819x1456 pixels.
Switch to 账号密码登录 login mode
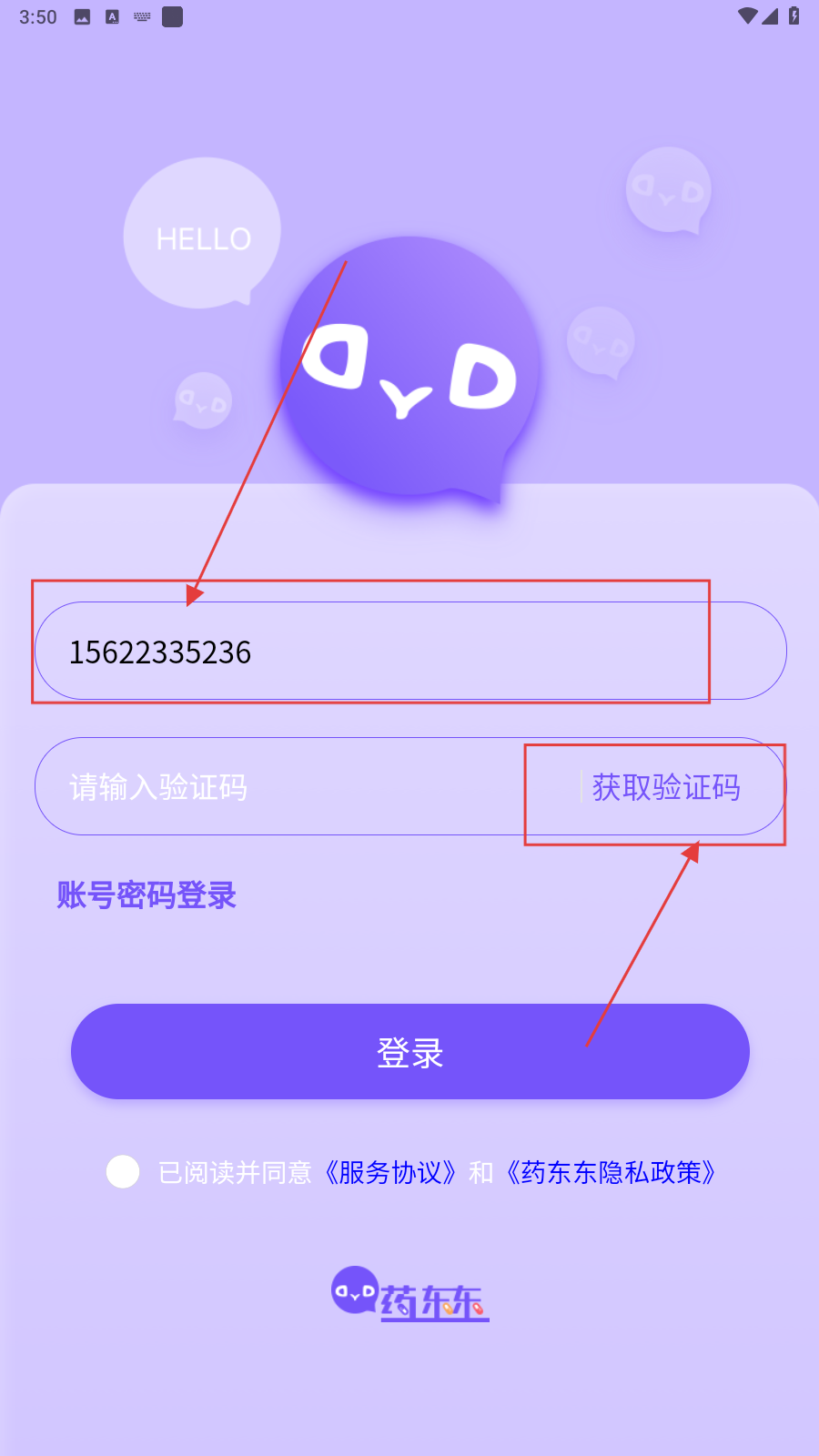click(147, 895)
